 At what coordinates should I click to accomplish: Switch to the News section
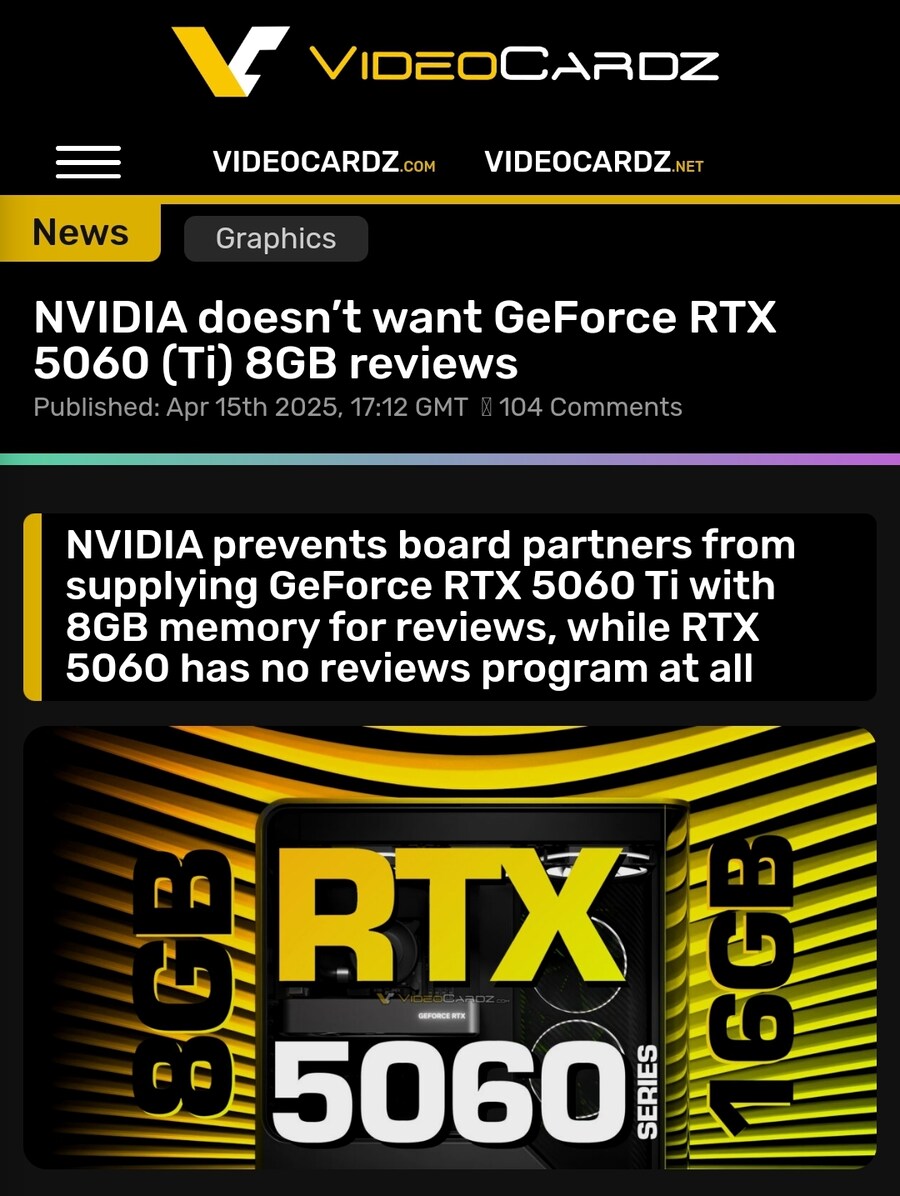click(x=80, y=232)
